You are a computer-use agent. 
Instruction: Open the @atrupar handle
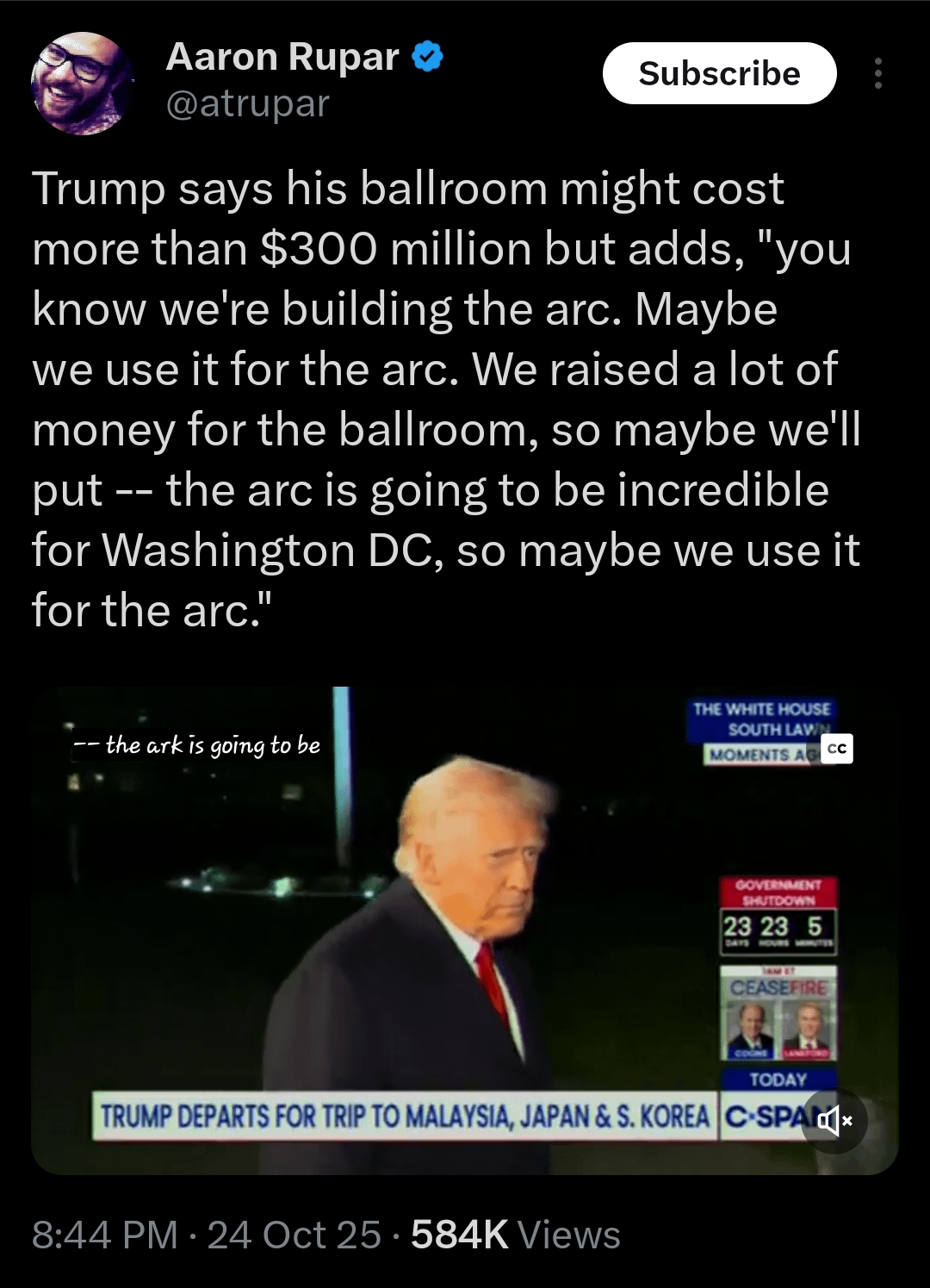(247, 104)
